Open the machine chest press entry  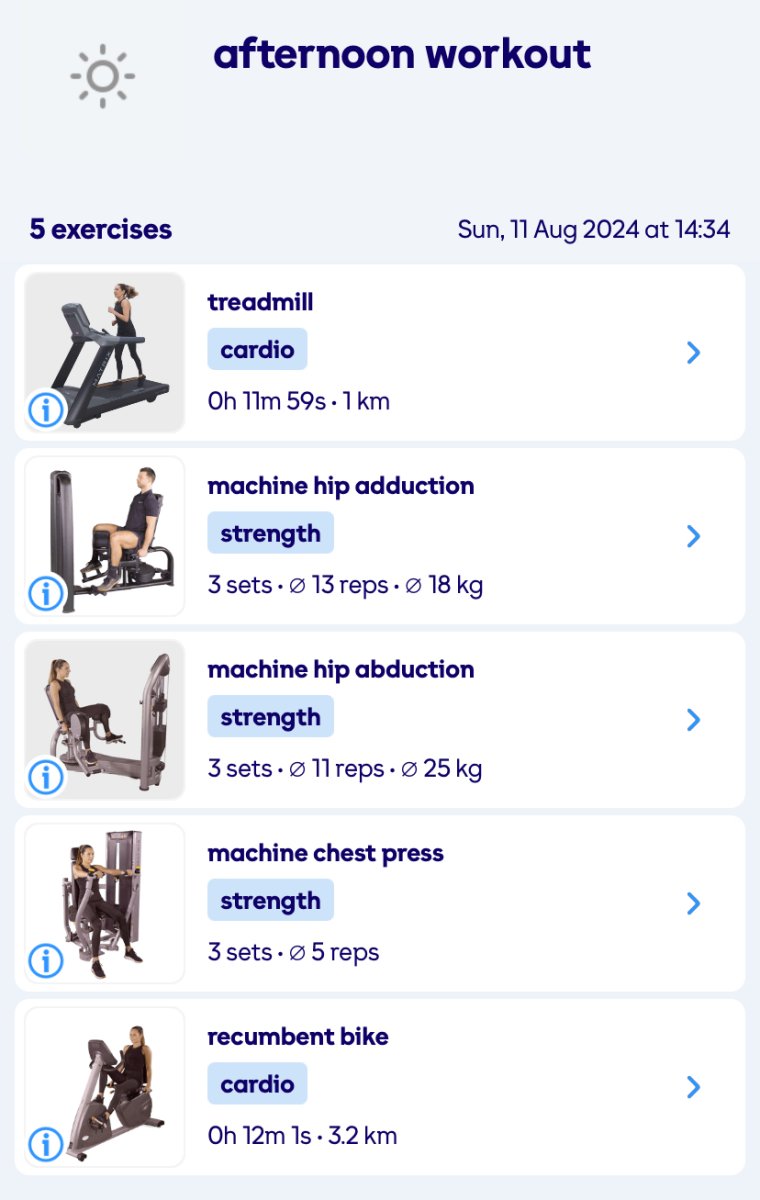click(693, 903)
